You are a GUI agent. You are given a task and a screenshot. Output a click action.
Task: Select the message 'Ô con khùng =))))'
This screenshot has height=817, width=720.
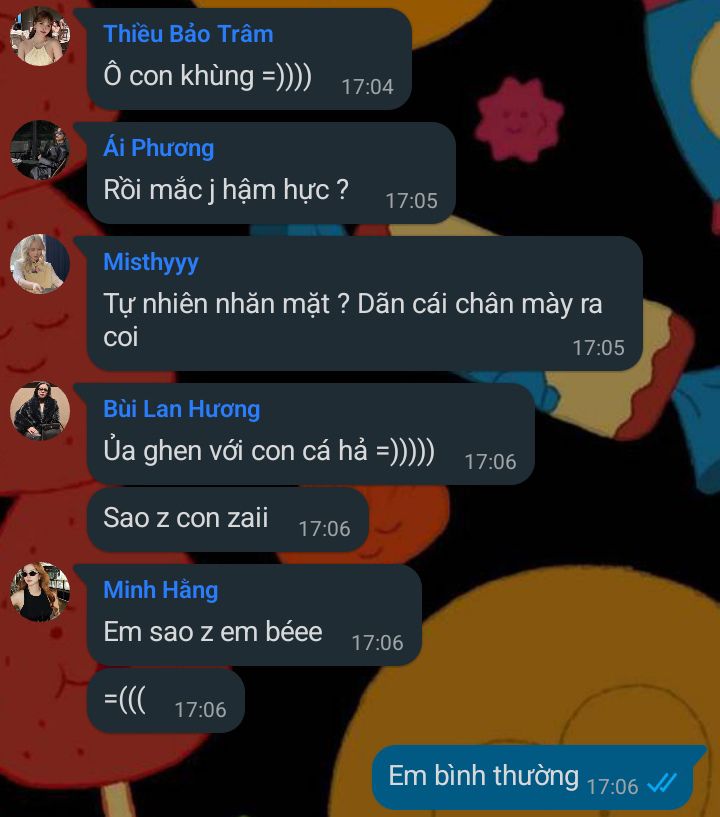208,76
